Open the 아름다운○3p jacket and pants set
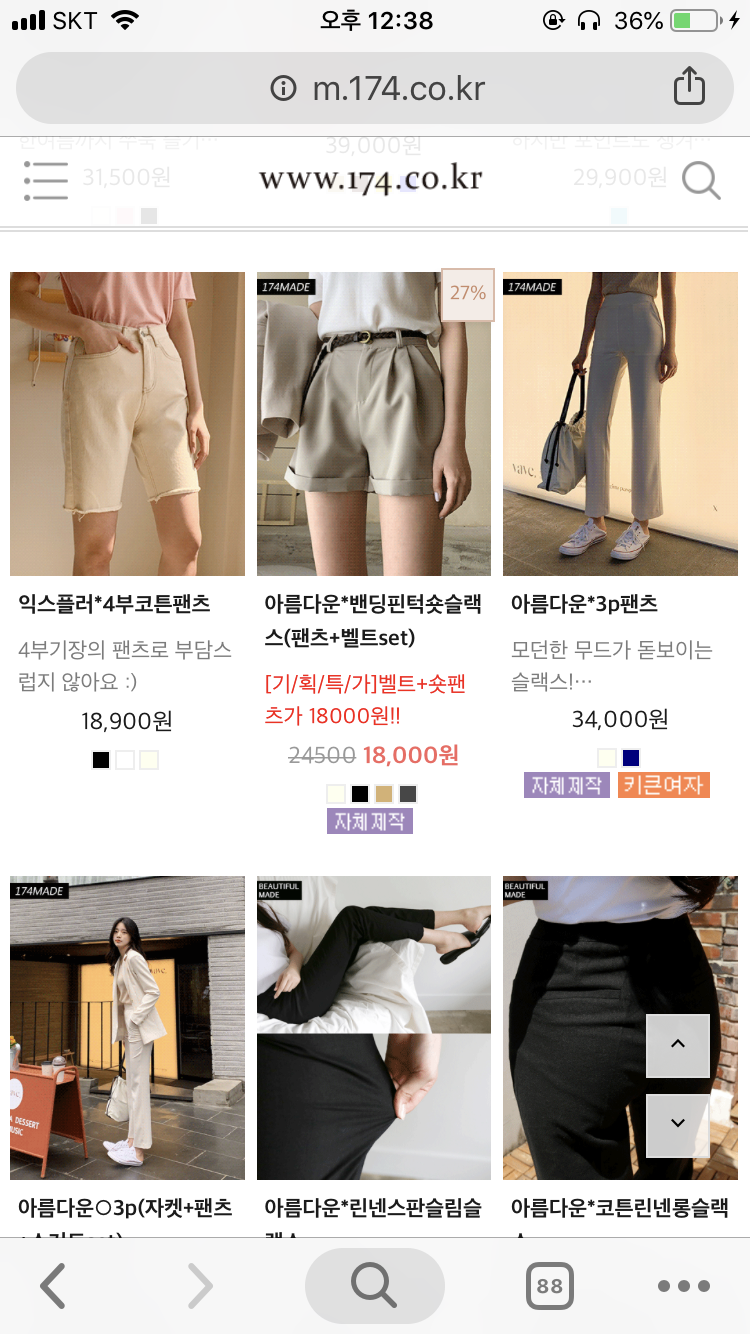The width and height of the screenshot is (750, 1334). click(127, 1028)
